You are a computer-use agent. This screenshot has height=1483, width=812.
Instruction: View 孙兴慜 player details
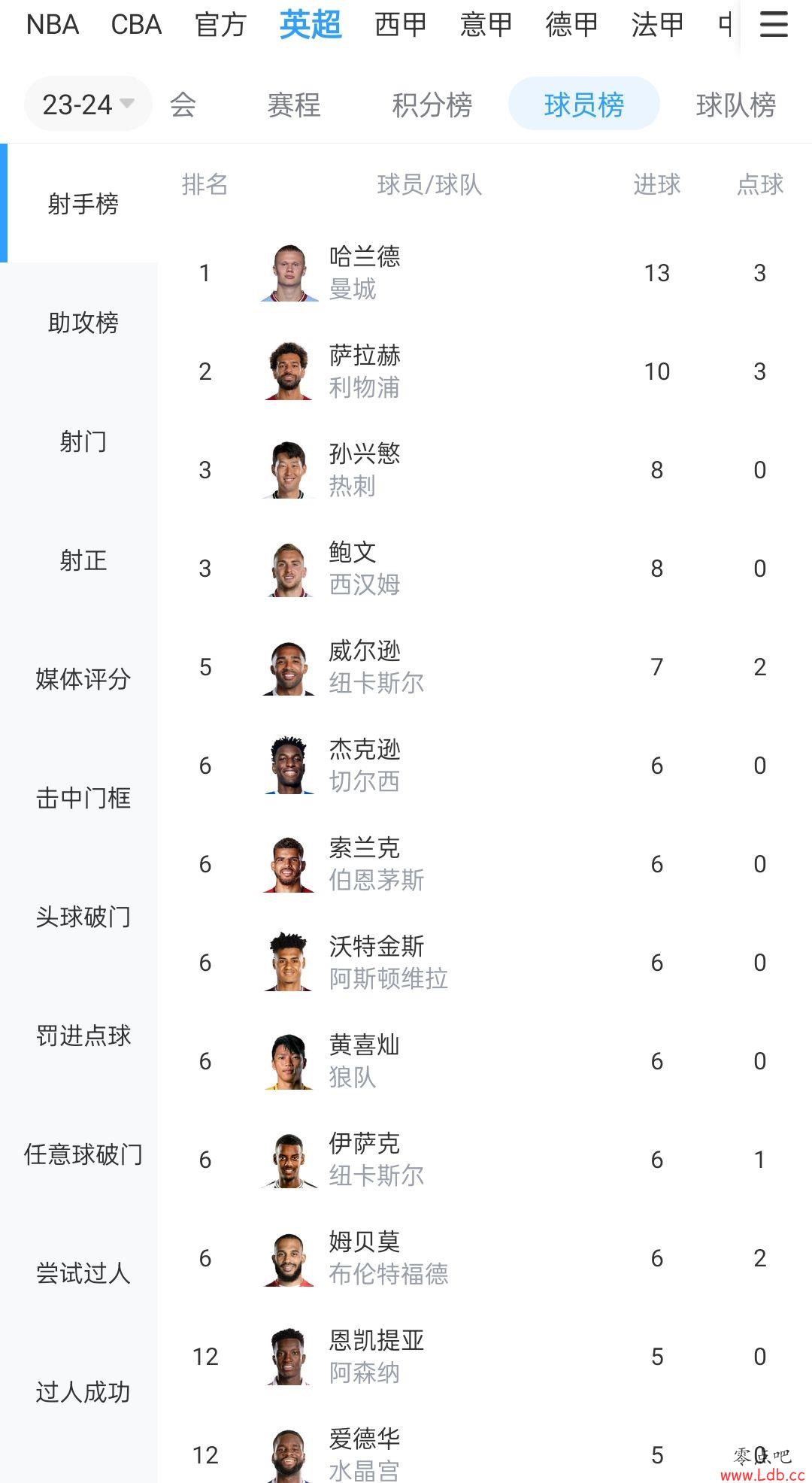(x=365, y=469)
